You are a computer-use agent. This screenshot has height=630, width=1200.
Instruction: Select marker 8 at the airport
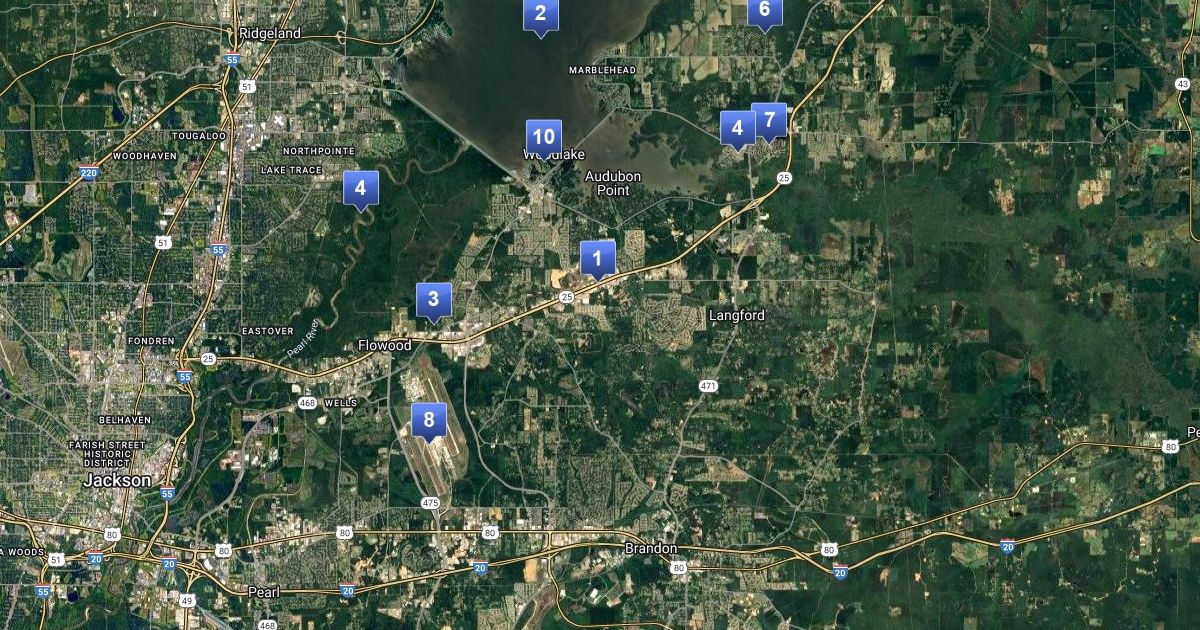(429, 420)
